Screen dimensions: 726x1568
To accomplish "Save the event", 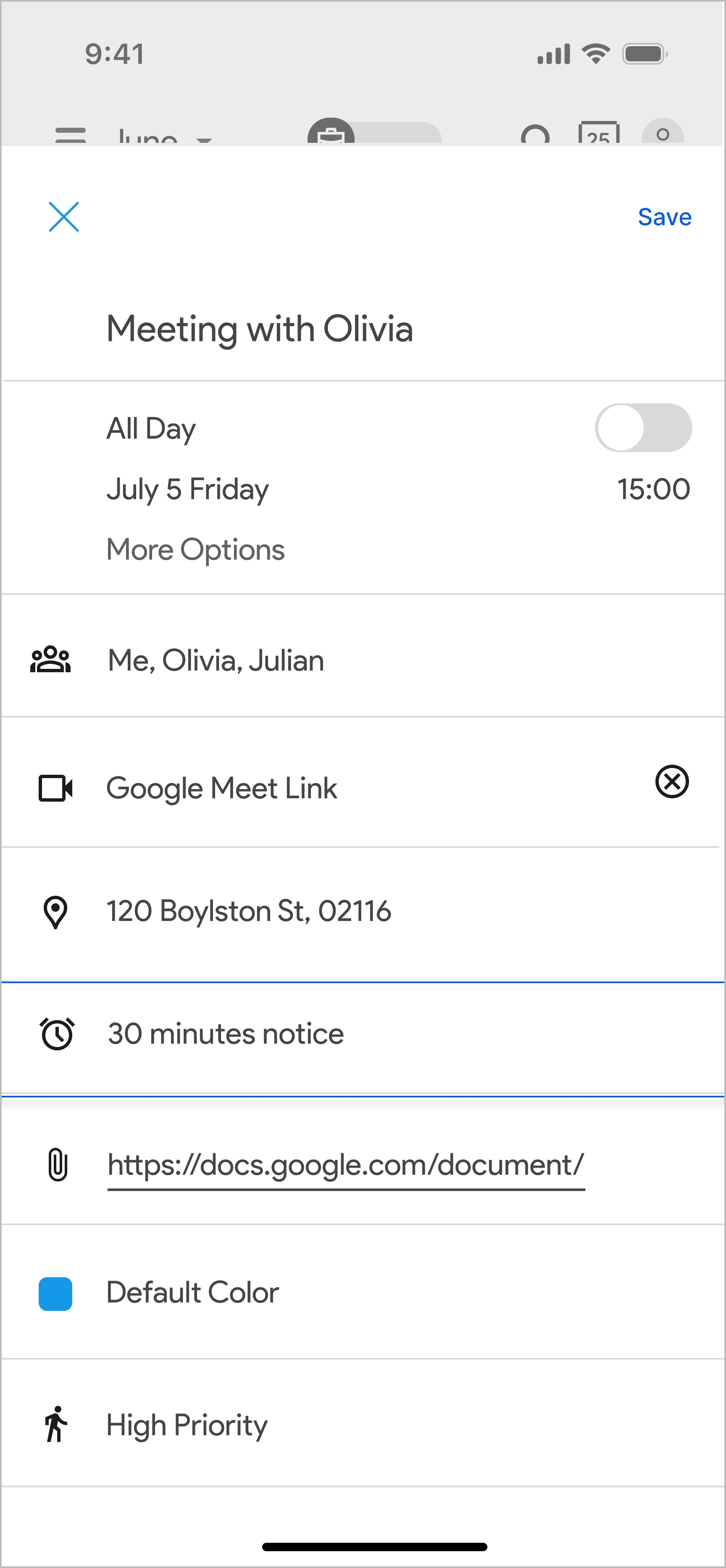I will click(x=664, y=217).
